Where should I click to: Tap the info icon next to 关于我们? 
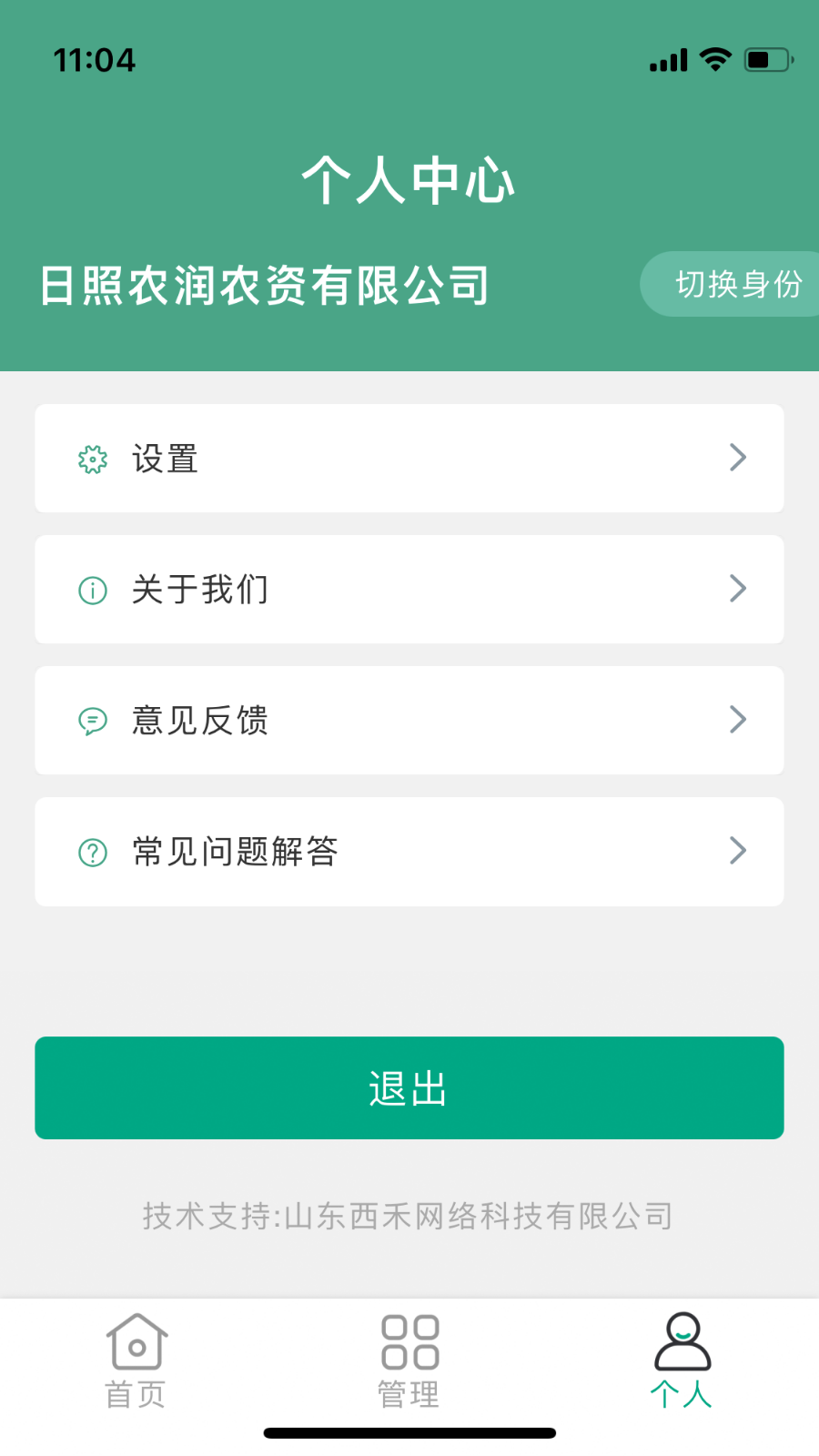(92, 590)
